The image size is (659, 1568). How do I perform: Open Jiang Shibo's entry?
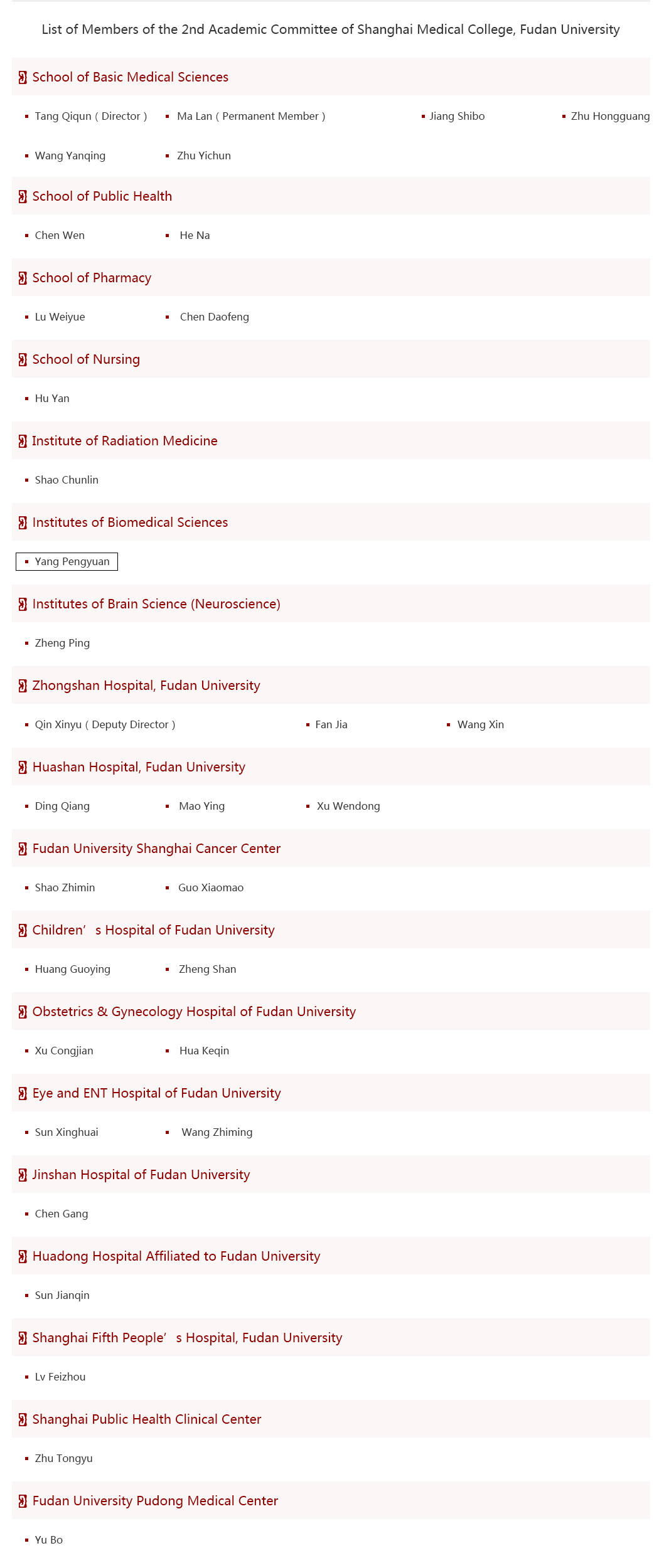457,116
